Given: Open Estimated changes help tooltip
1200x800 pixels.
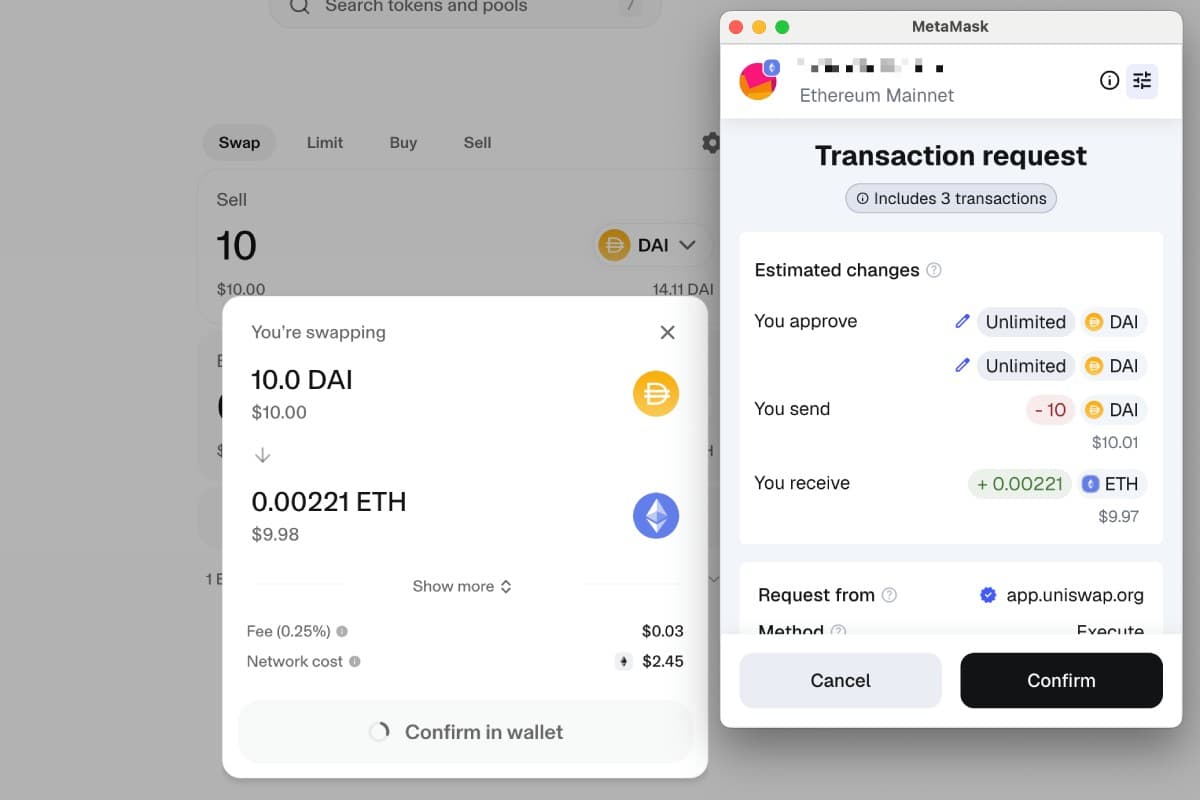Looking at the screenshot, I should tap(934, 270).
